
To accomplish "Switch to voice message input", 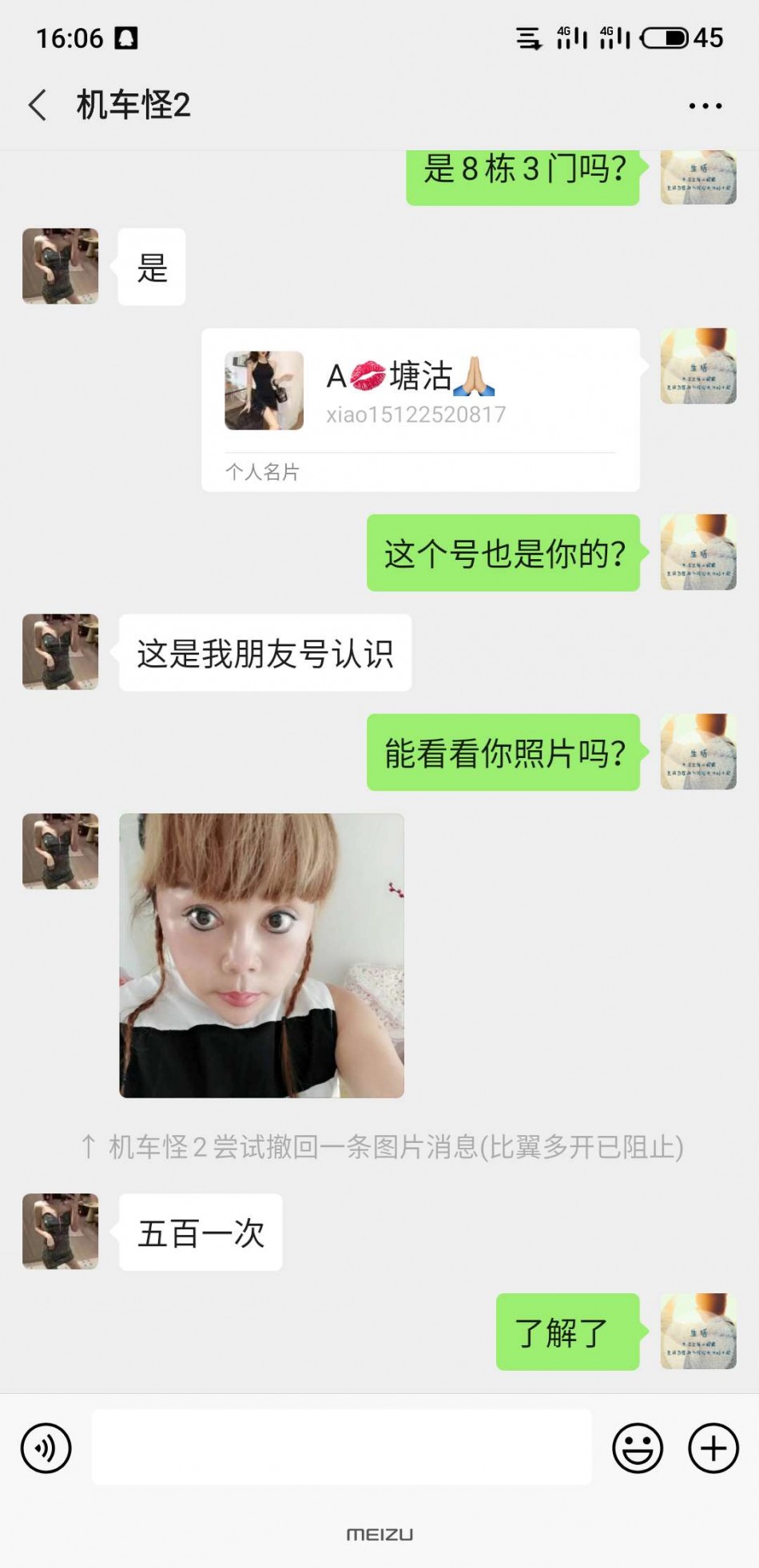I will click(46, 1447).
